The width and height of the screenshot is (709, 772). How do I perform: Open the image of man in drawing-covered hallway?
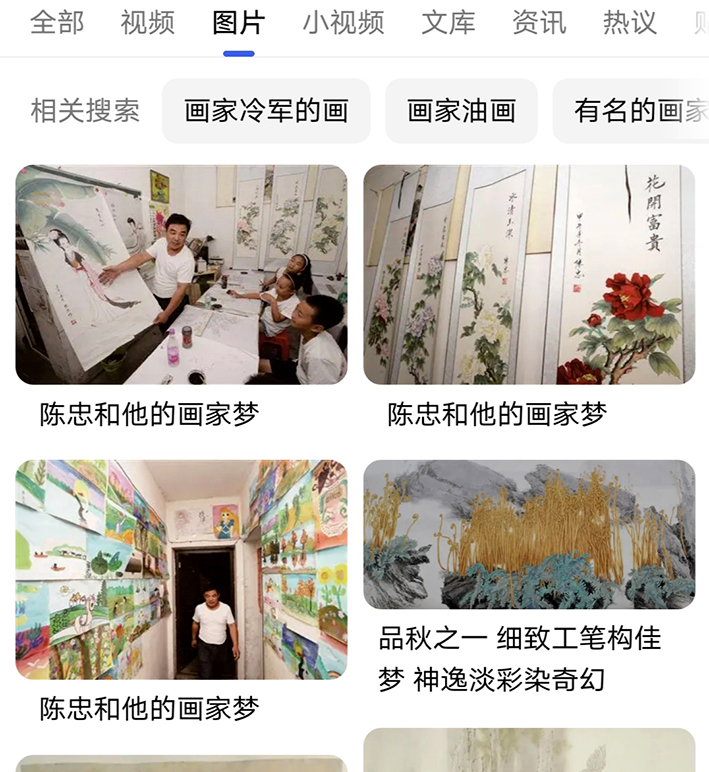pyautogui.click(x=181, y=570)
